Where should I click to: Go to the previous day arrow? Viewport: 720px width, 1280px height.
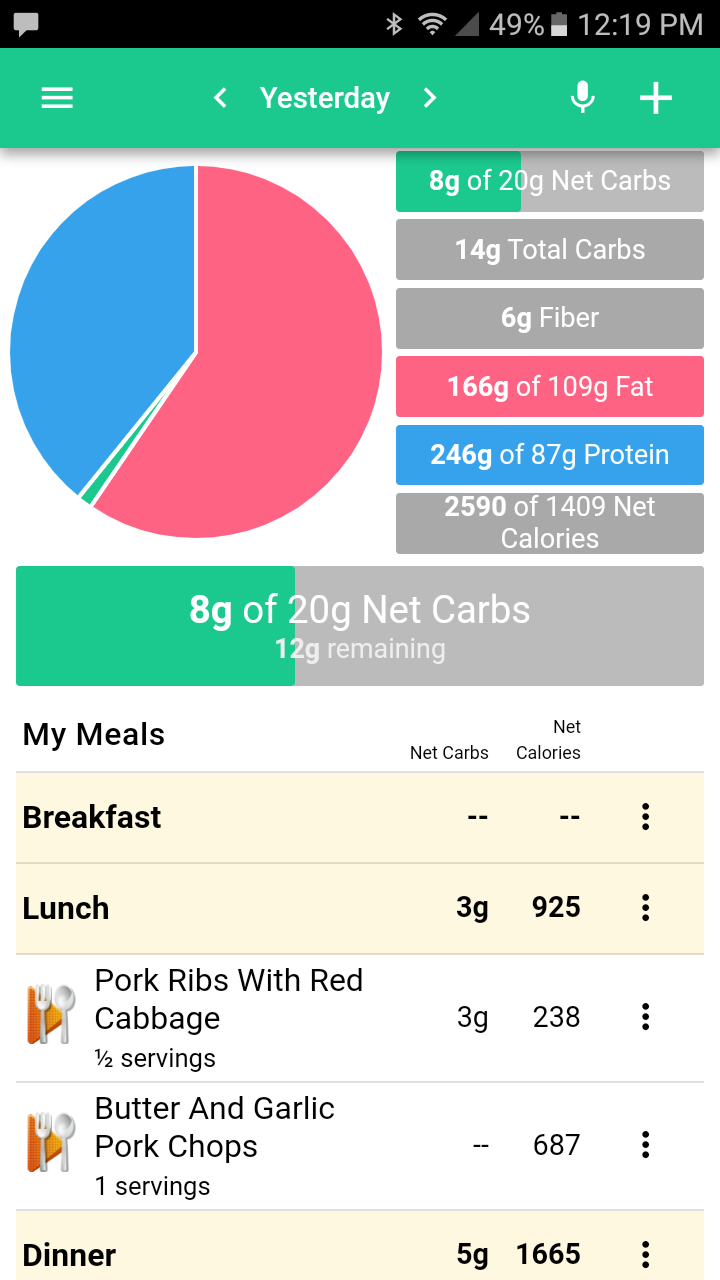[221, 98]
